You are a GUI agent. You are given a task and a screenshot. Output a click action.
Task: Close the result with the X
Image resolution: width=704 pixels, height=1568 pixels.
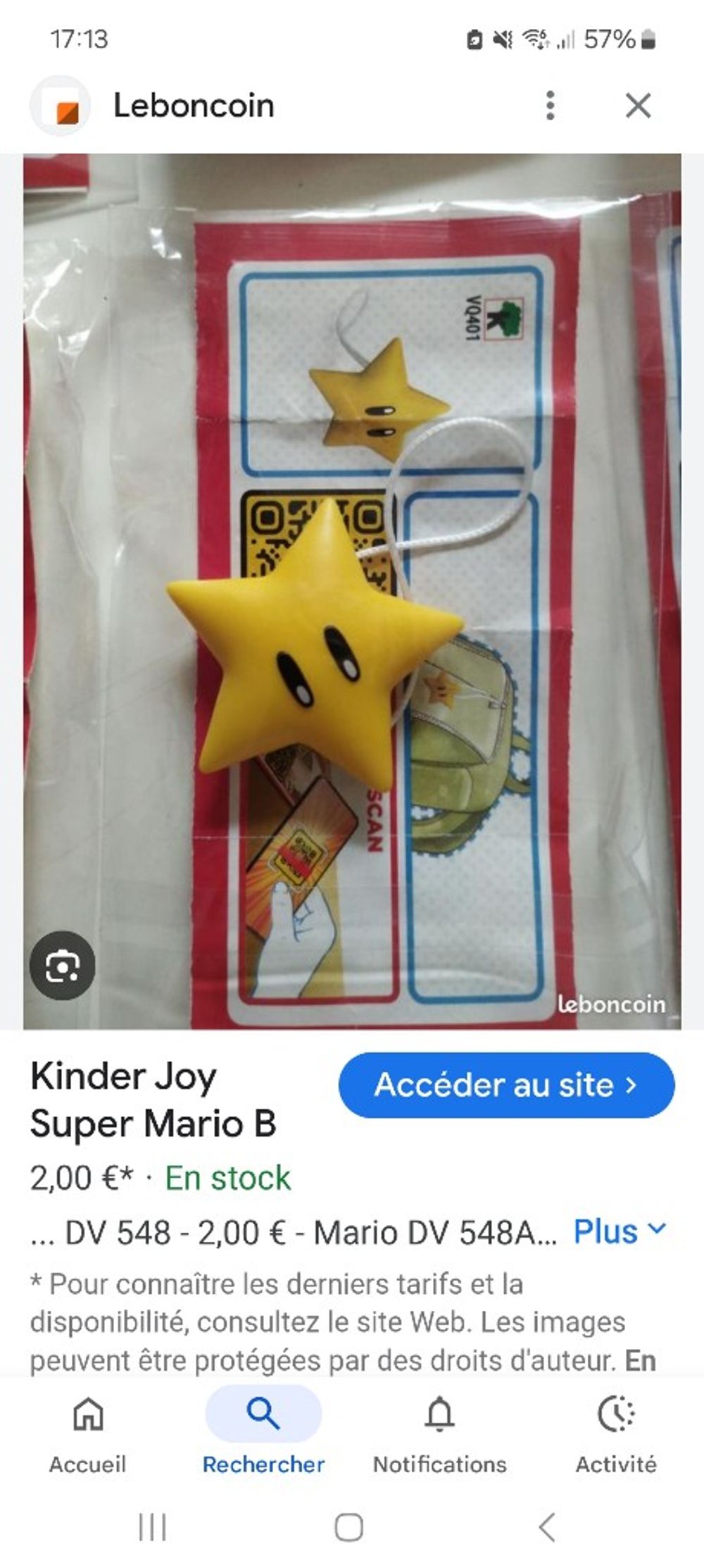(x=638, y=106)
